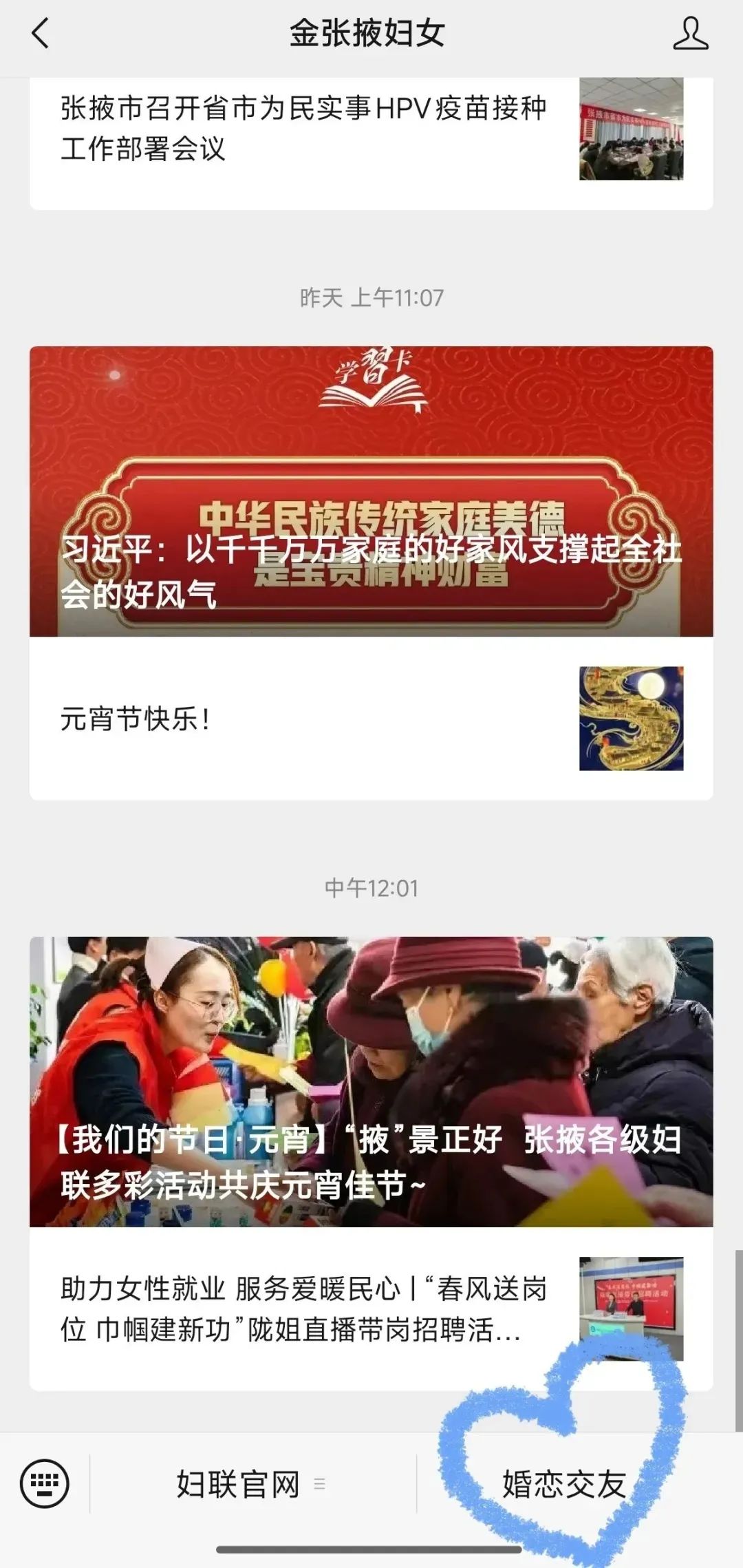This screenshot has height=1568, width=743.
Task: Open the 习近平 好家风 article card
Action: click(x=371, y=491)
